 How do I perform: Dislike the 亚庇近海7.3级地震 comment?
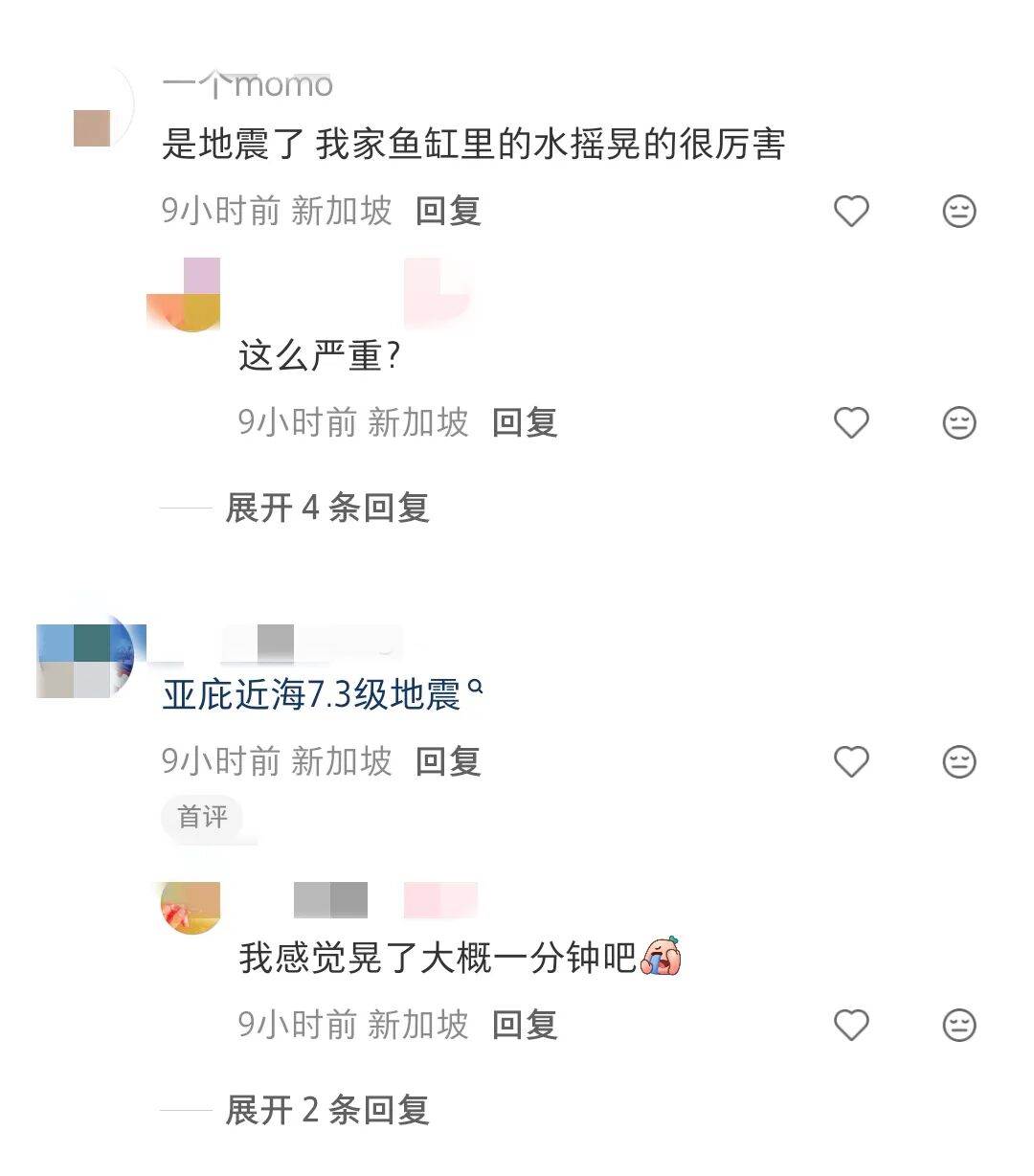point(958,762)
